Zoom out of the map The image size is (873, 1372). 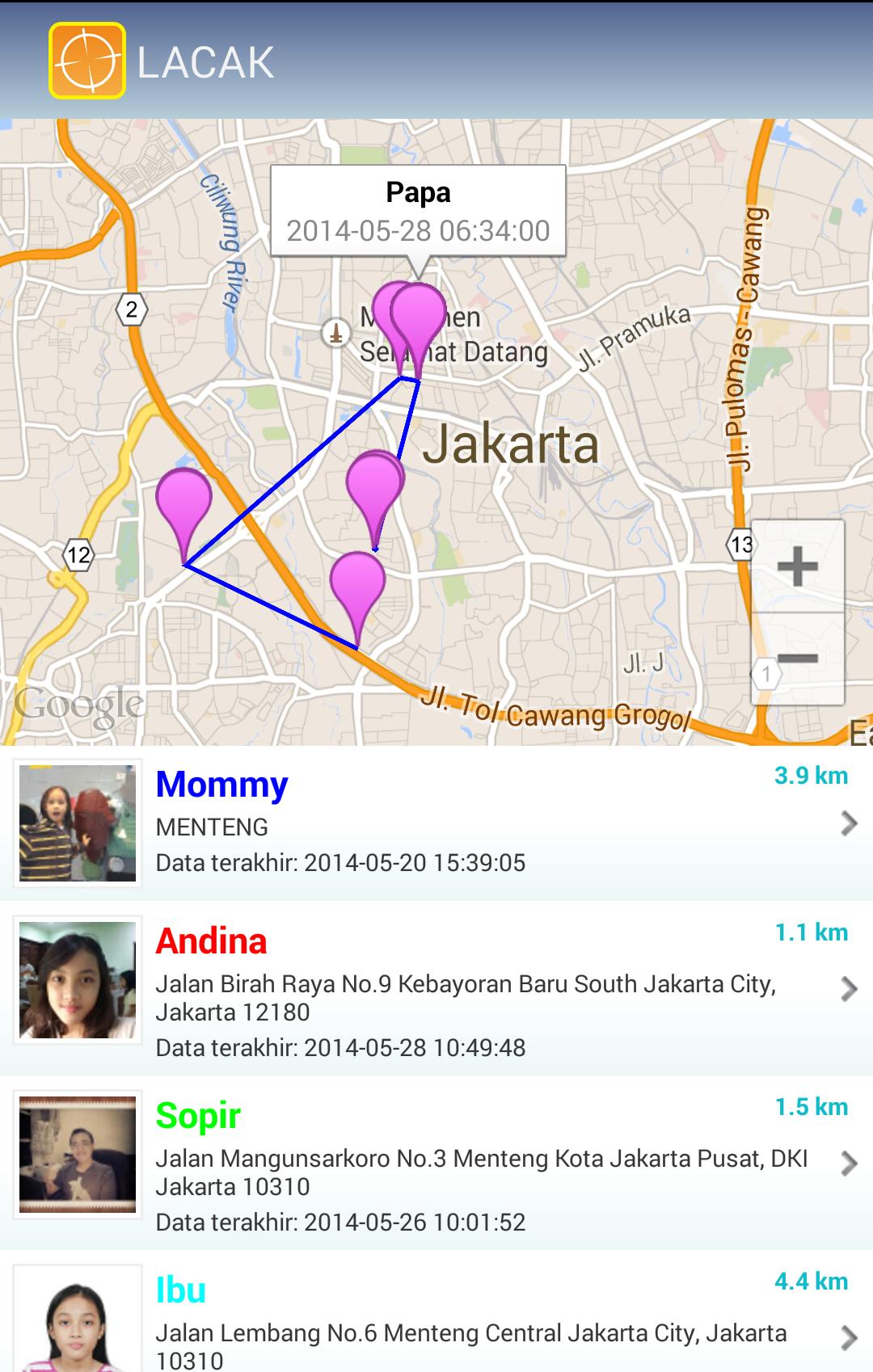[798, 659]
